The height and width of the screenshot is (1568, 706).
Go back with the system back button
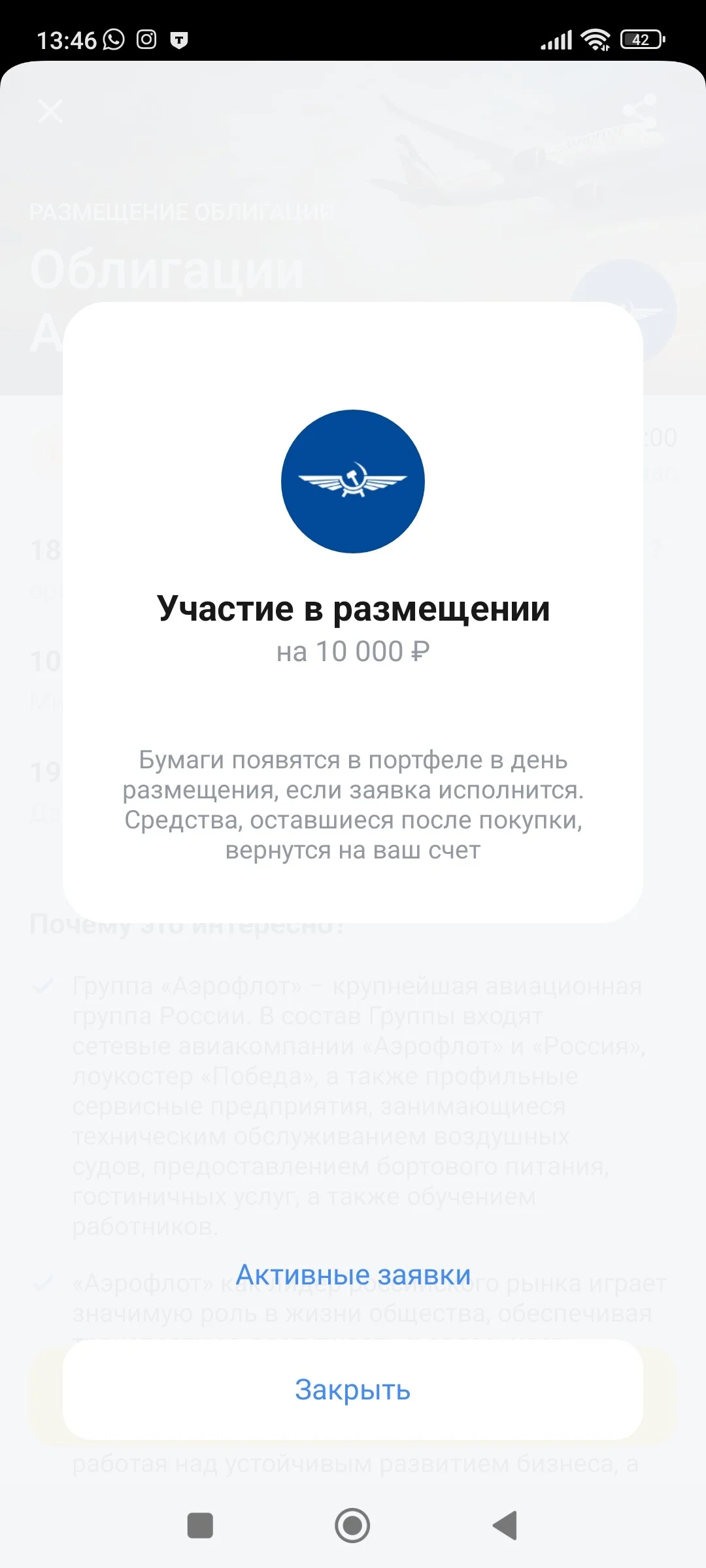click(505, 1526)
